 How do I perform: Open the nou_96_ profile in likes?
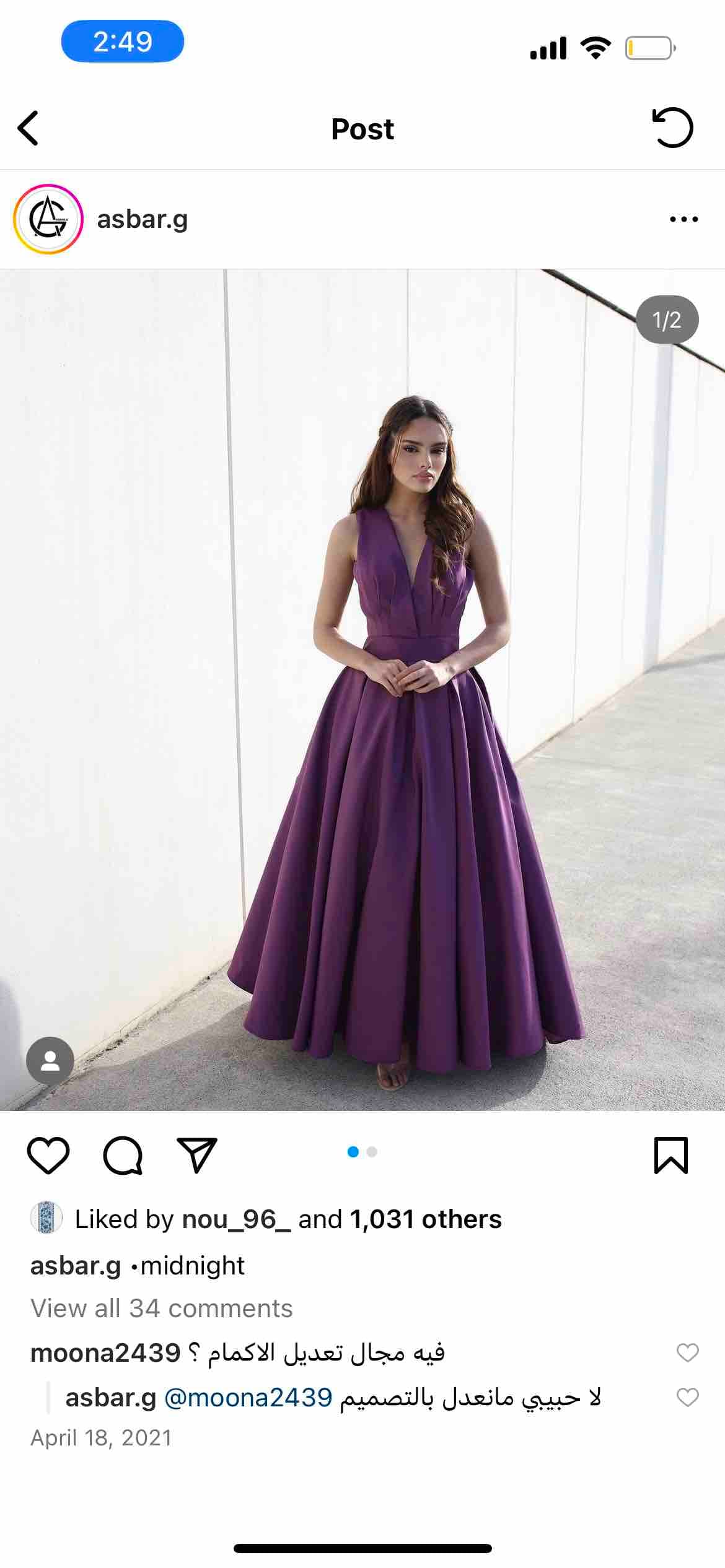235,1219
